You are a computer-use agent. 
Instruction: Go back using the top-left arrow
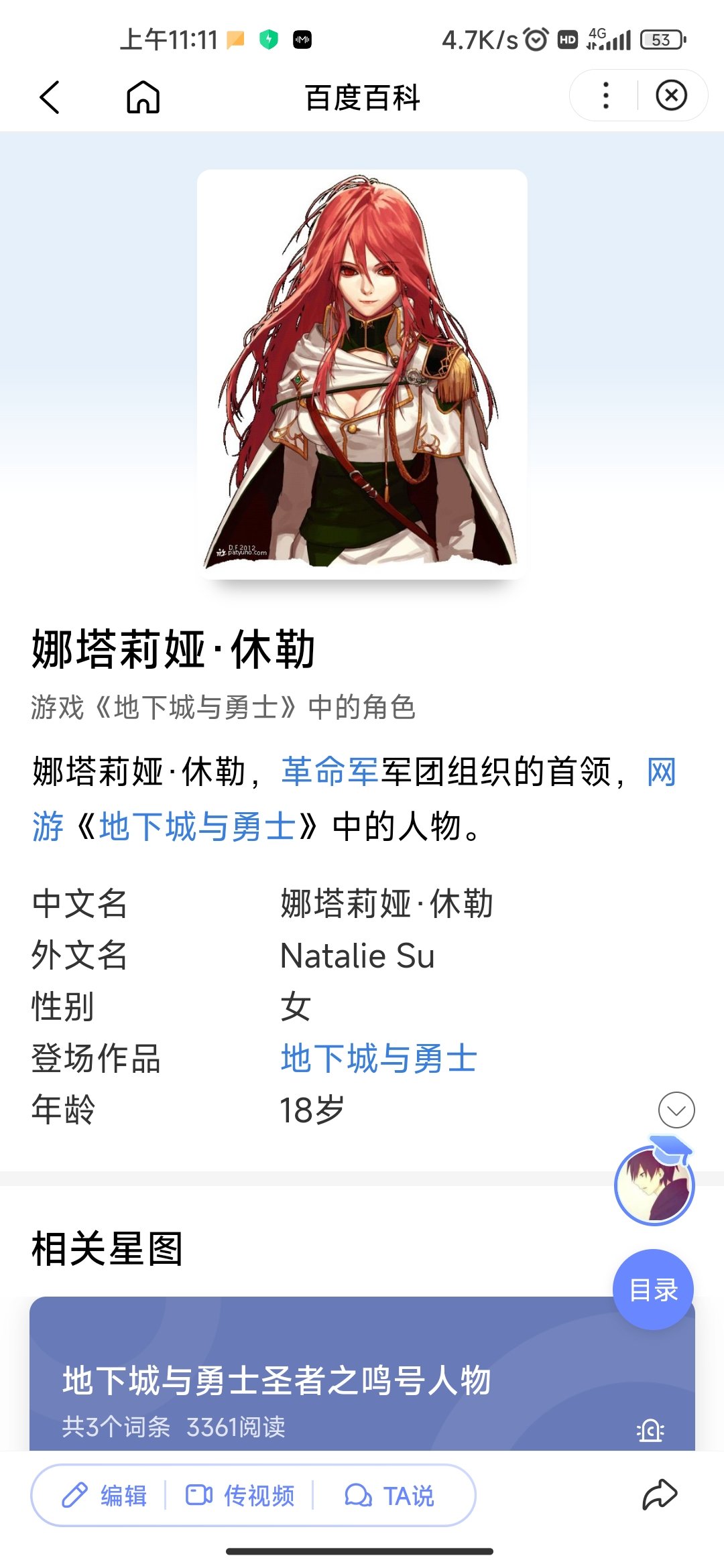coord(50,97)
